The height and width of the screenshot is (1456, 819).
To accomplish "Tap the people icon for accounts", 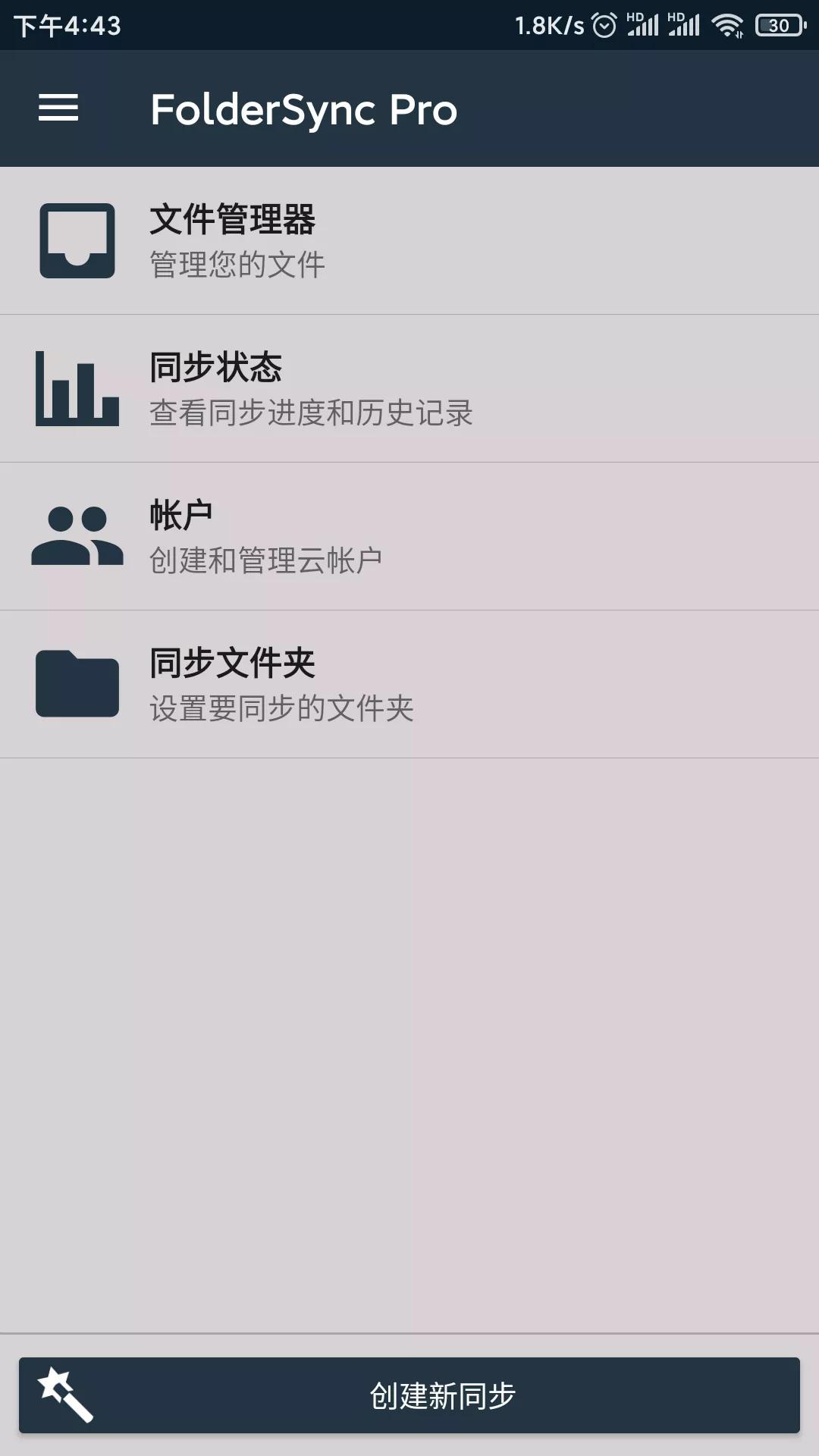I will 76,536.
